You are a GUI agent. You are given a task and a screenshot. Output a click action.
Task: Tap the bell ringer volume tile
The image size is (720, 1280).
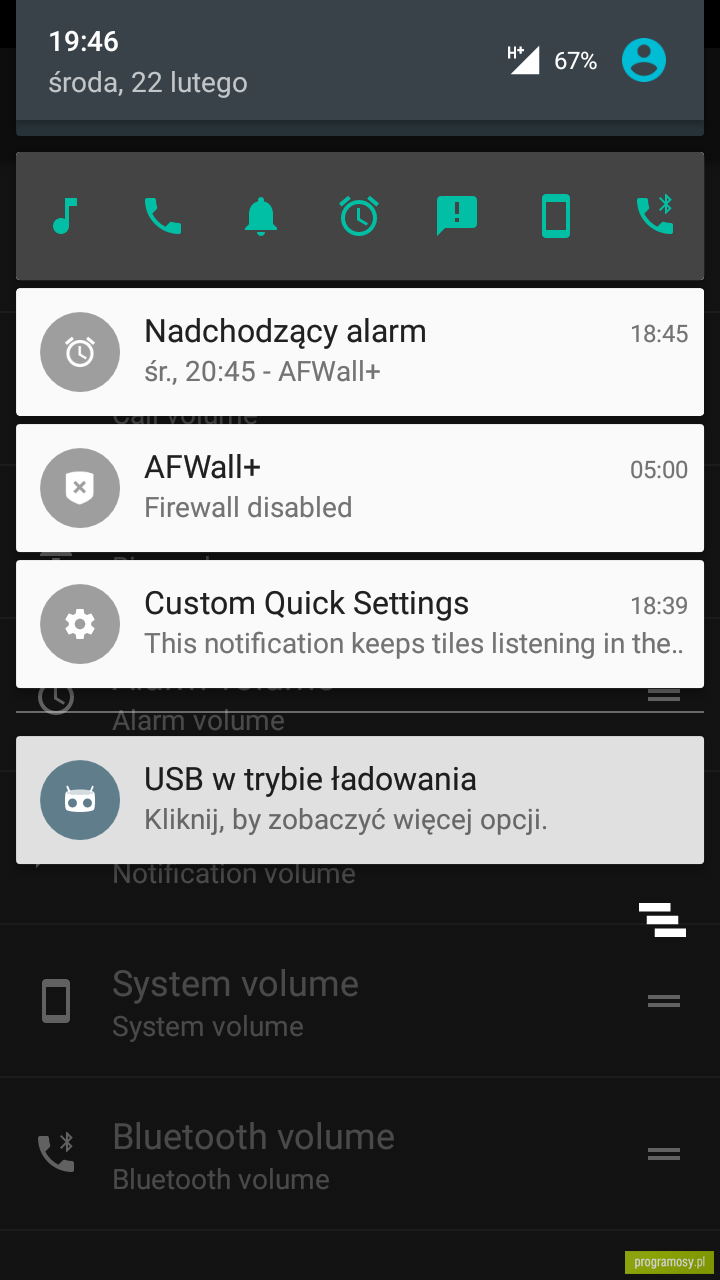click(261, 216)
